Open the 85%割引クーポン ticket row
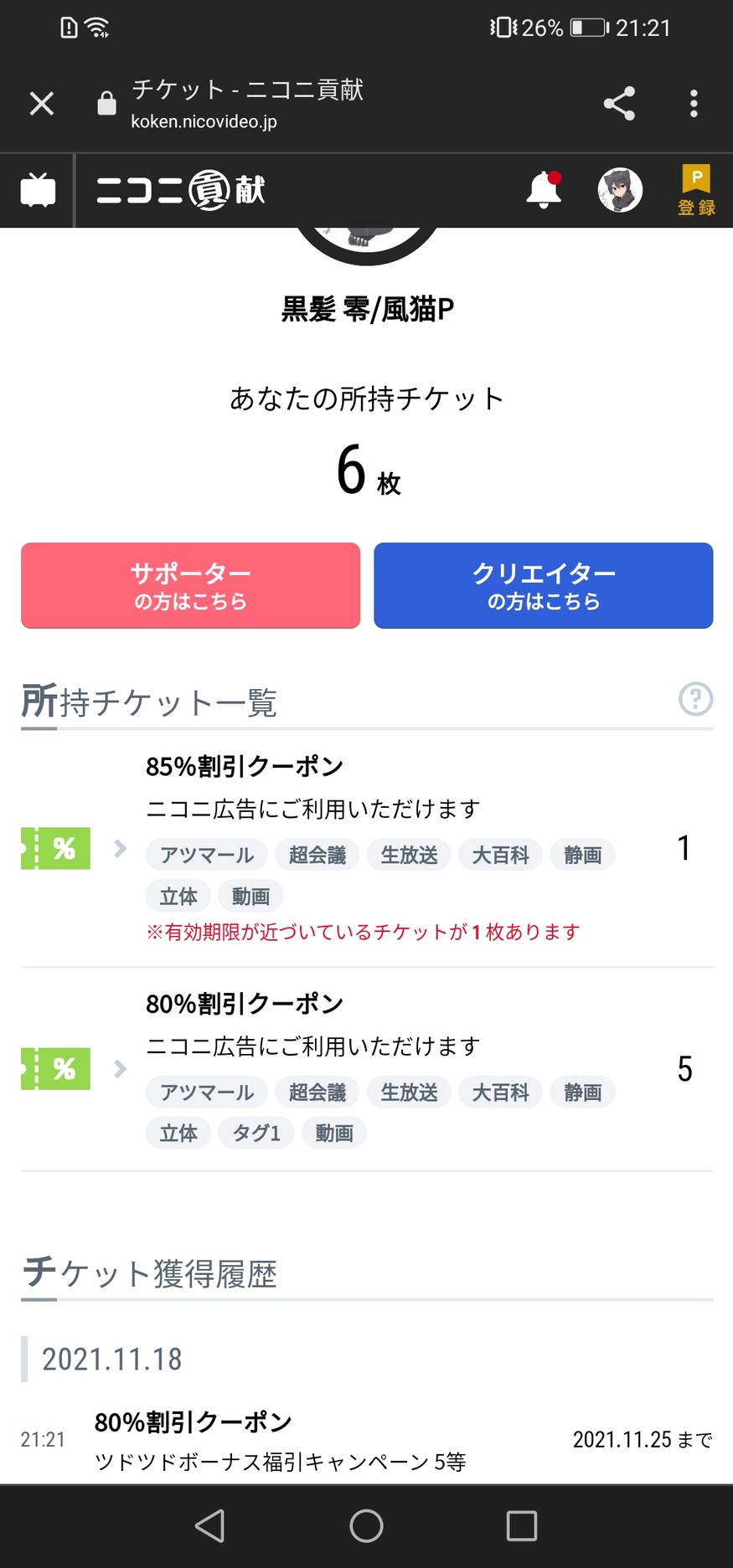Viewport: 733px width, 1568px height. tap(367, 849)
